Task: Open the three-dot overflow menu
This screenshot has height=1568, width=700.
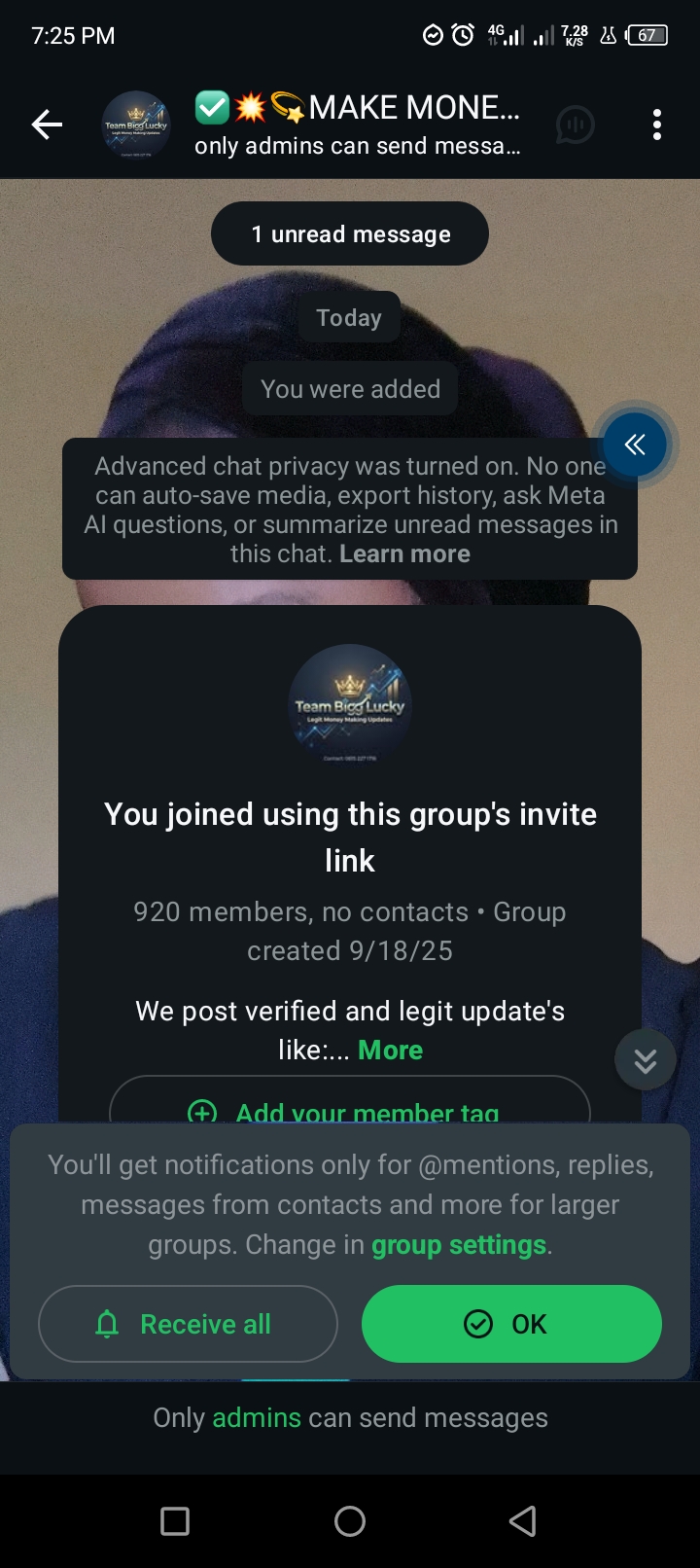Action: pos(657,125)
